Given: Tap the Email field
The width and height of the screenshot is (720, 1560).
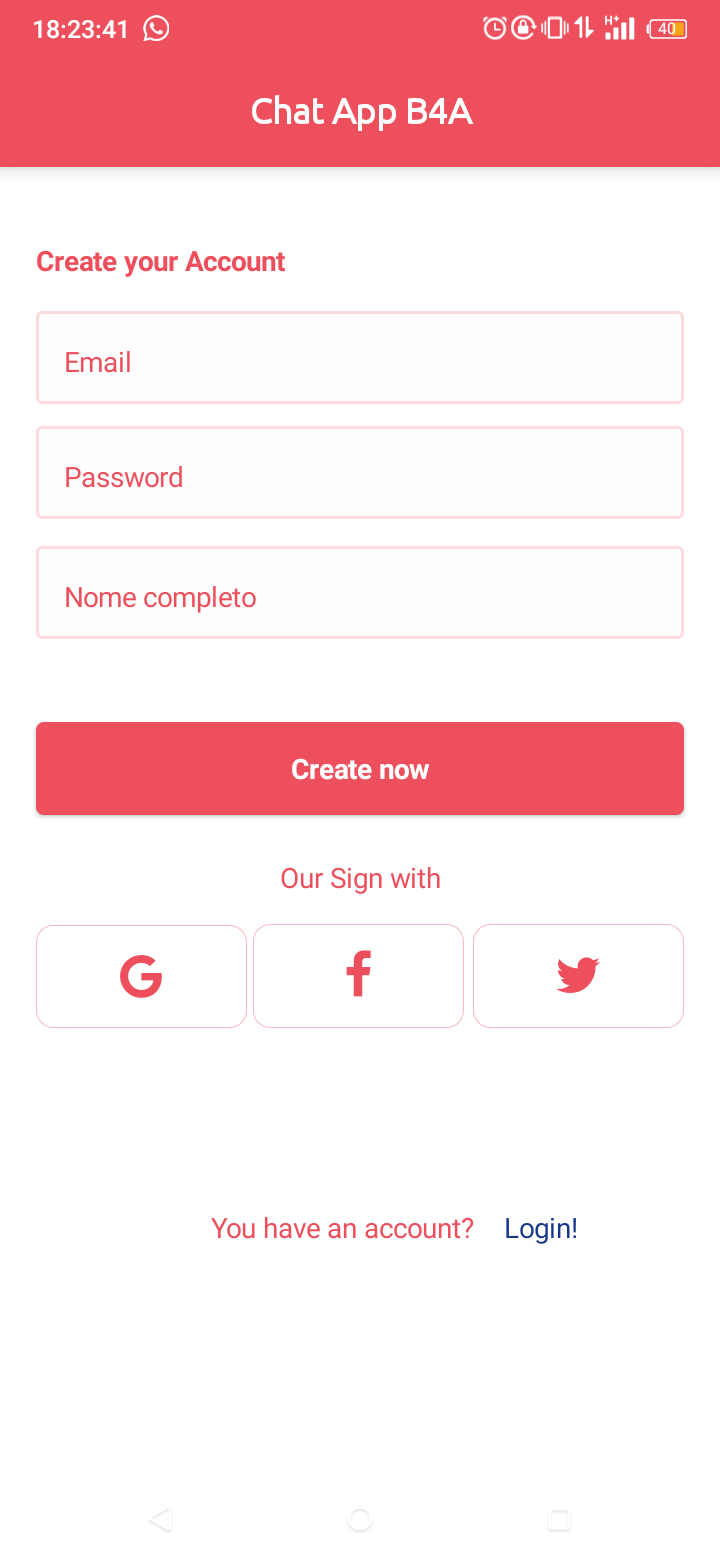Looking at the screenshot, I should [x=360, y=358].
